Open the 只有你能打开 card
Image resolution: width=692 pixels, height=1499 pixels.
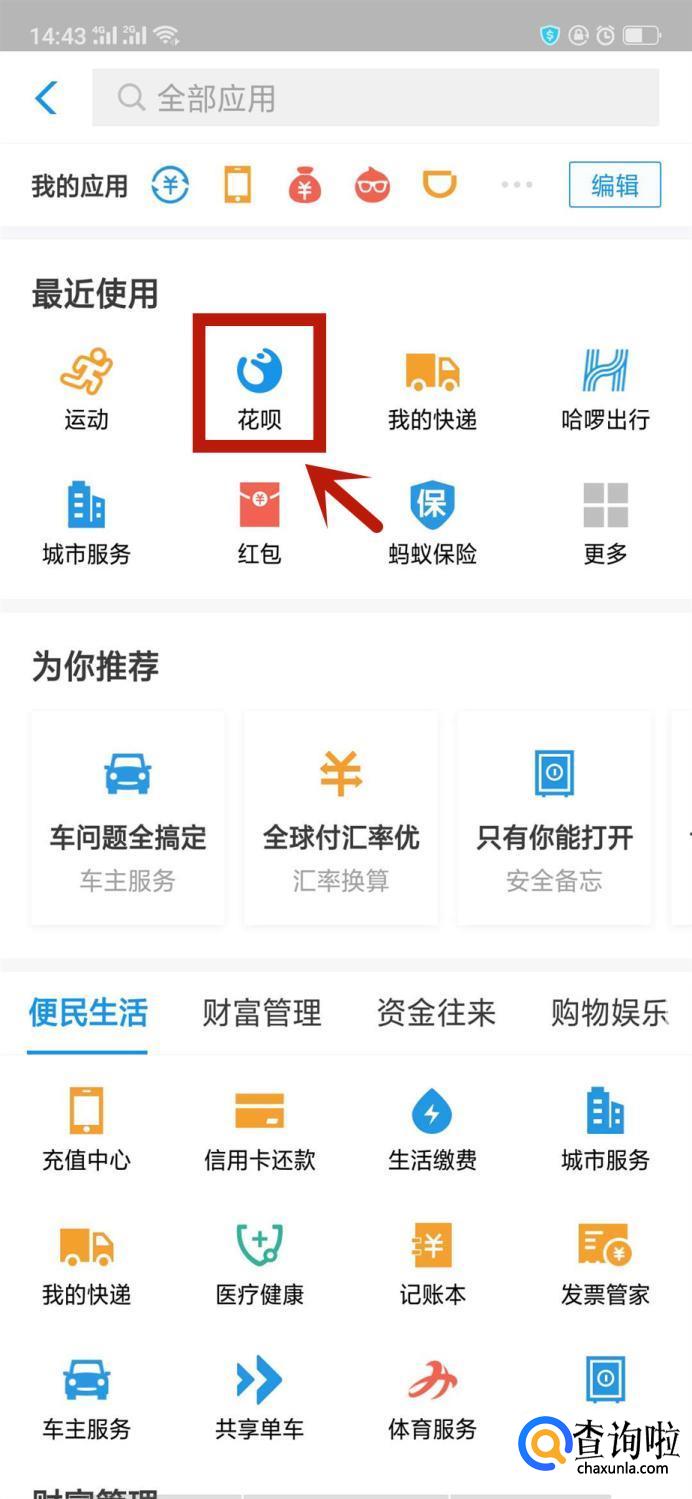[554, 817]
